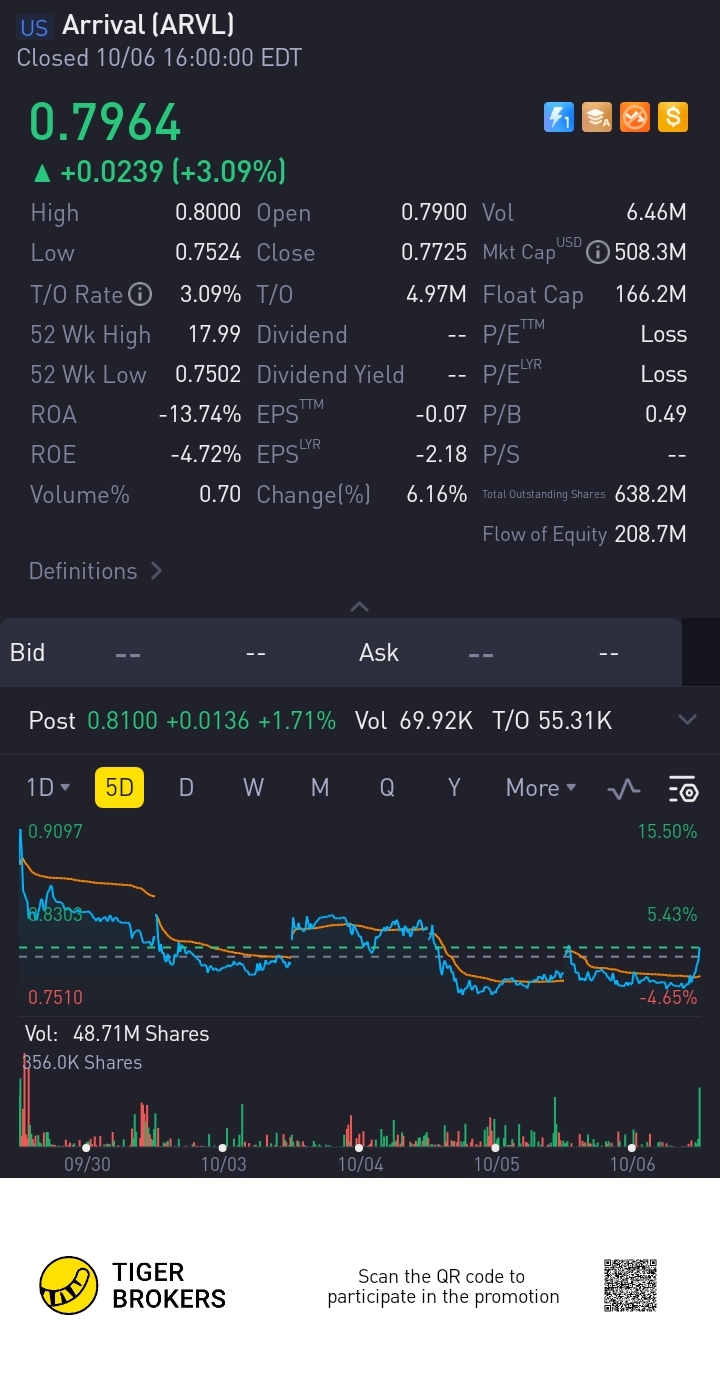This screenshot has width=720, height=1394.
Task: Tap the blue lightning badge icon
Action: point(558,117)
